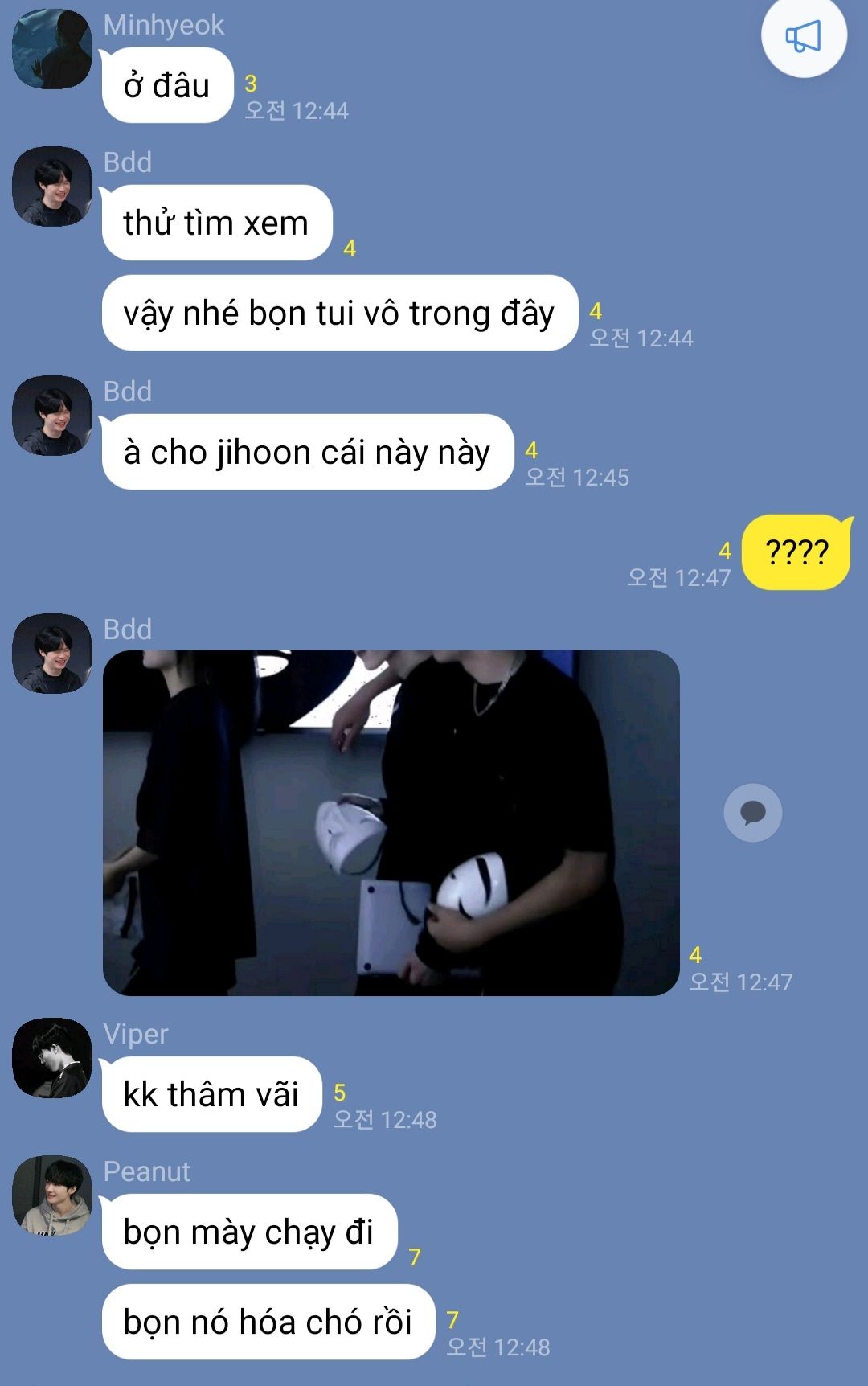The width and height of the screenshot is (868, 1386).
Task: Open Bdd's avatar next to "thử tìm xem"
Action: point(52,186)
